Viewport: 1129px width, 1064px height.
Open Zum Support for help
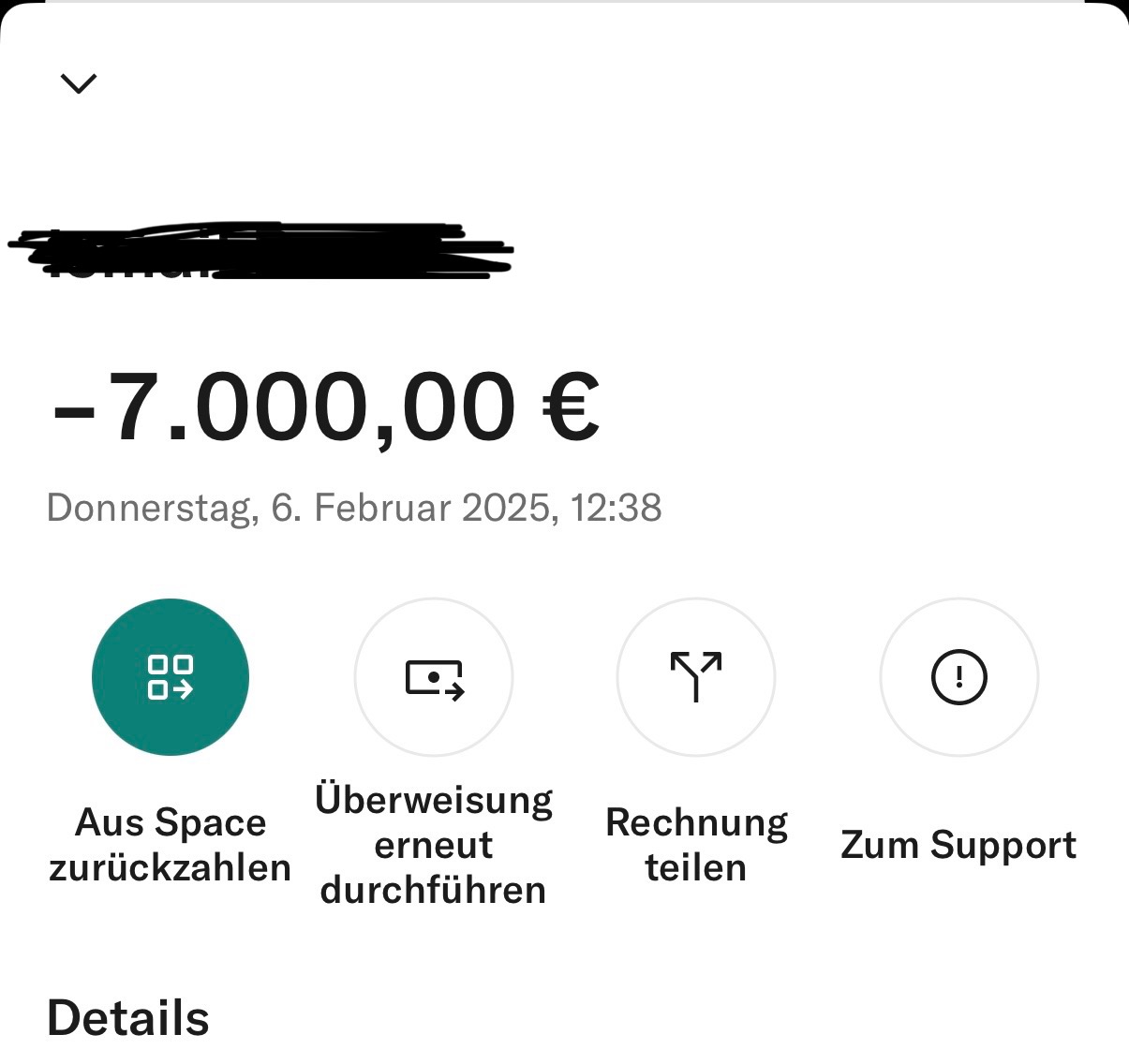(958, 677)
